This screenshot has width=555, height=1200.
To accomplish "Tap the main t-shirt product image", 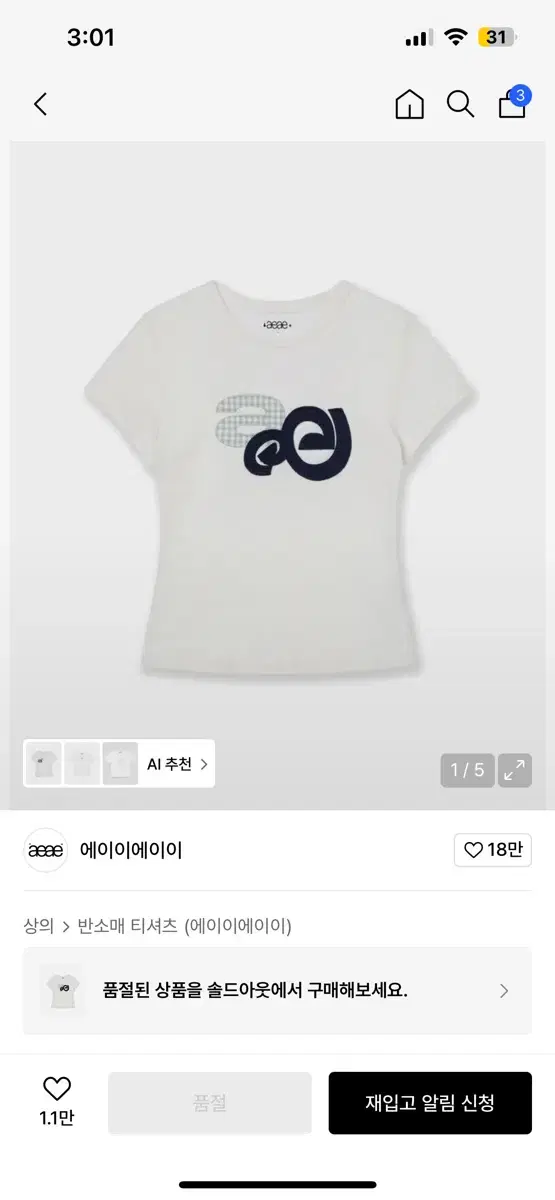I will pyautogui.click(x=278, y=476).
